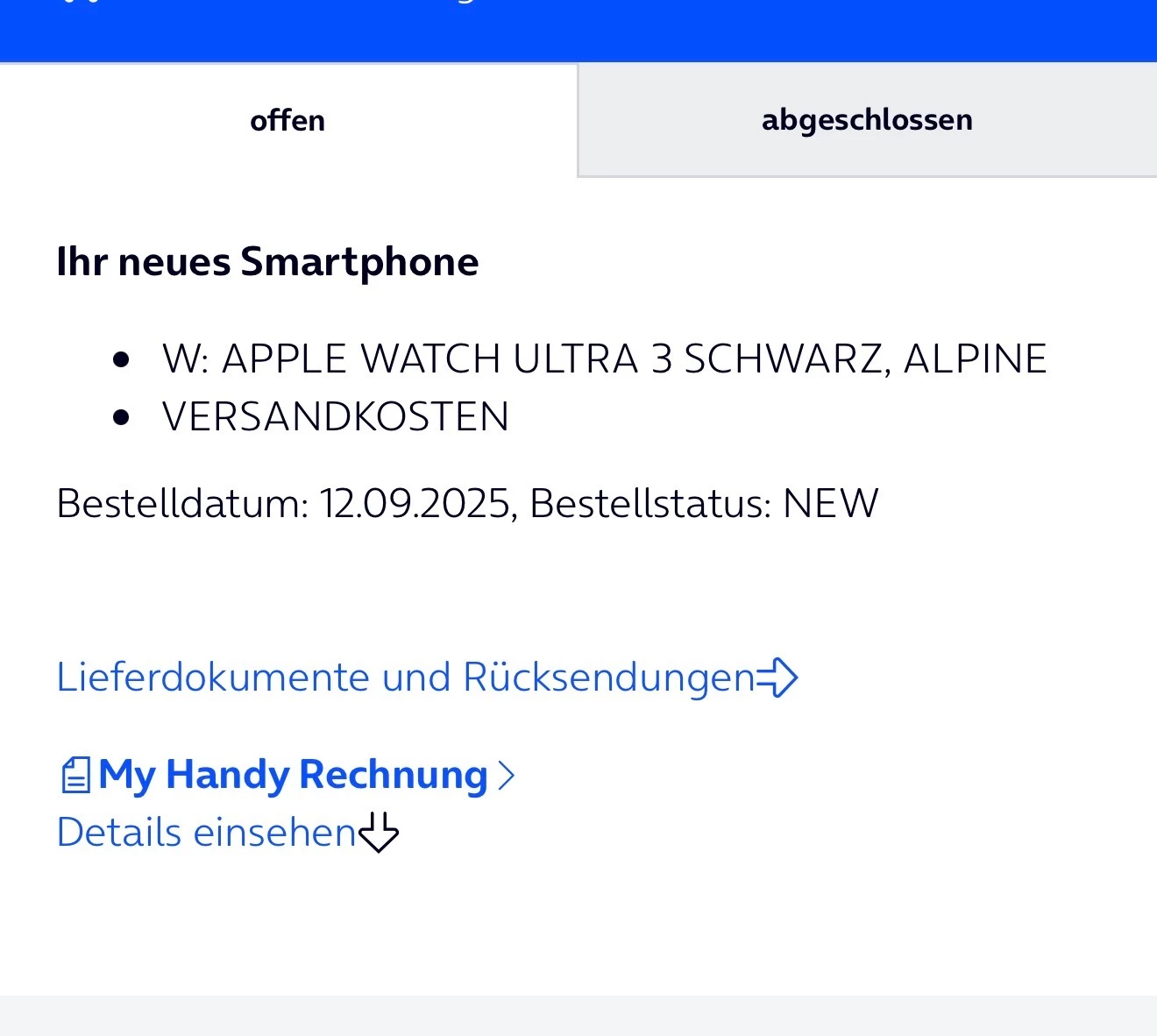This screenshot has height=1036, width=1157.
Task: Expand Details einsehen
Action: point(227,833)
